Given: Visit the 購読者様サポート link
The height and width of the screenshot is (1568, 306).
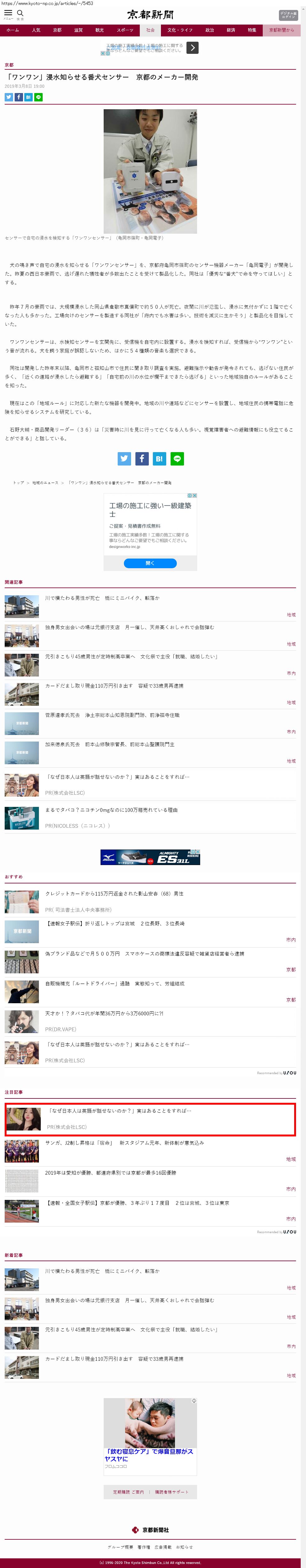Looking at the screenshot, I should pyautogui.click(x=172, y=1492).
